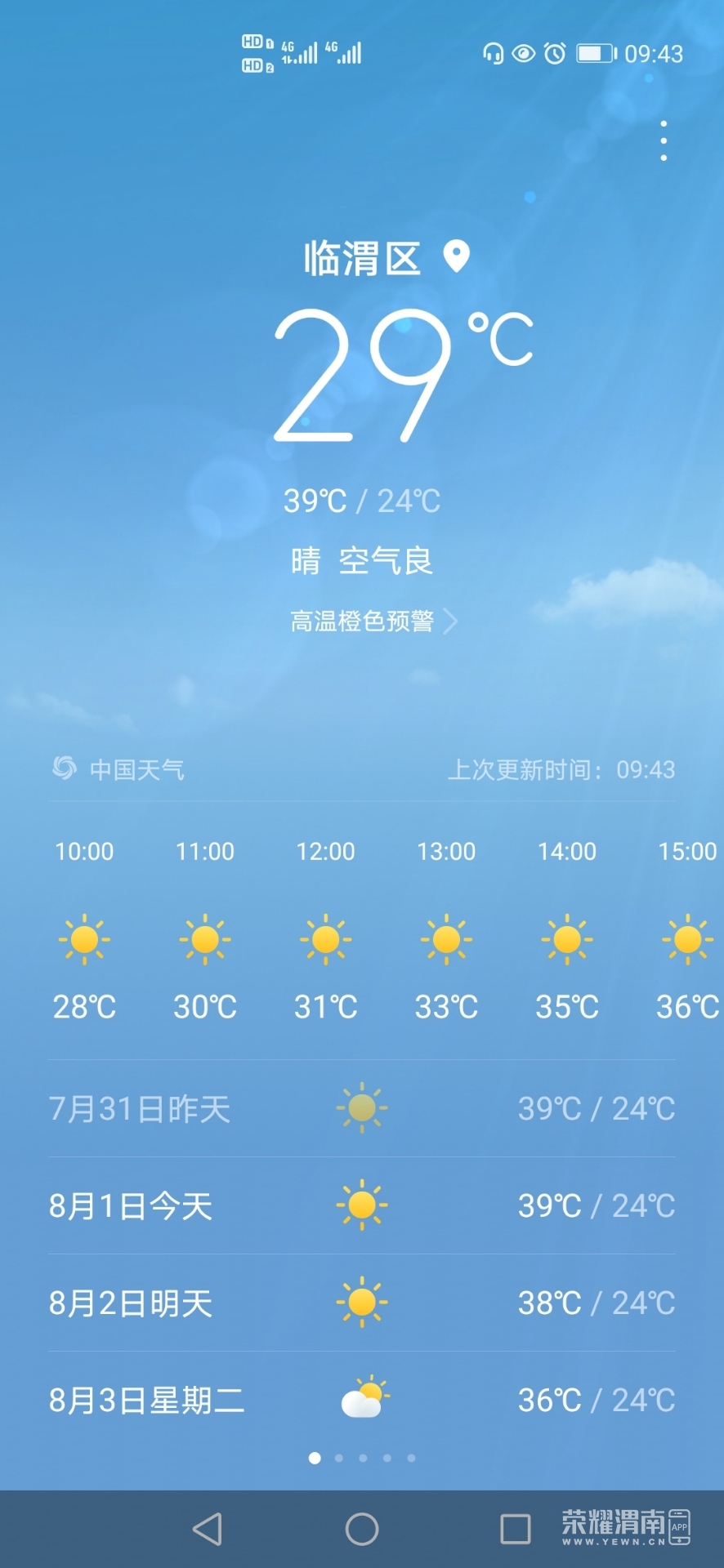Viewport: 724px width, 1568px height.
Task: Open the 8月2日明天 forecast row
Action: (x=361, y=1303)
